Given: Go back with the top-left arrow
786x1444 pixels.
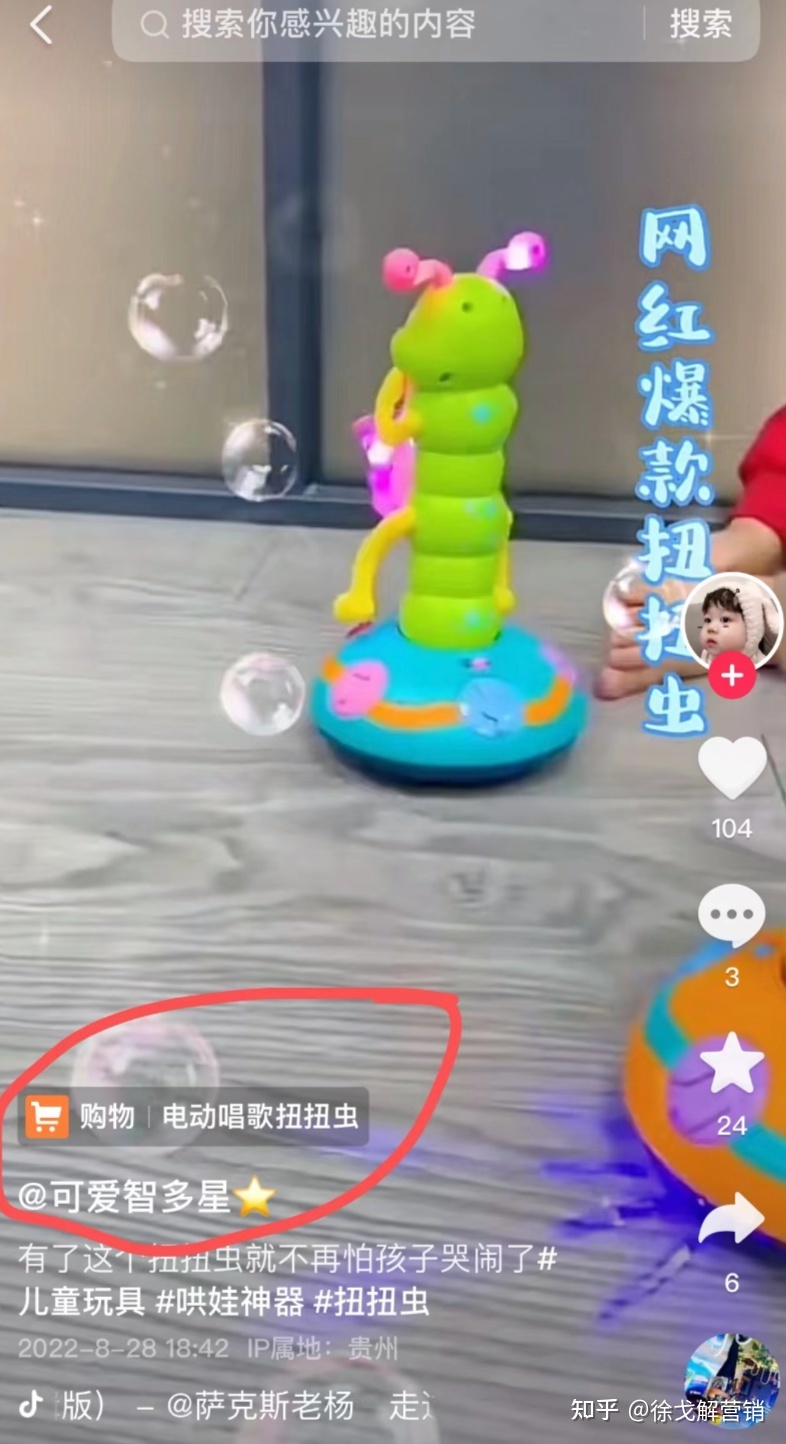Looking at the screenshot, I should point(41,25).
